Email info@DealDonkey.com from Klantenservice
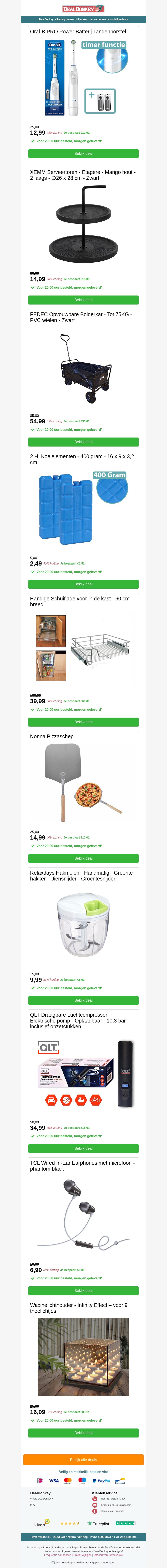Viewport: 167px width, 1568px height. click(116, 1505)
